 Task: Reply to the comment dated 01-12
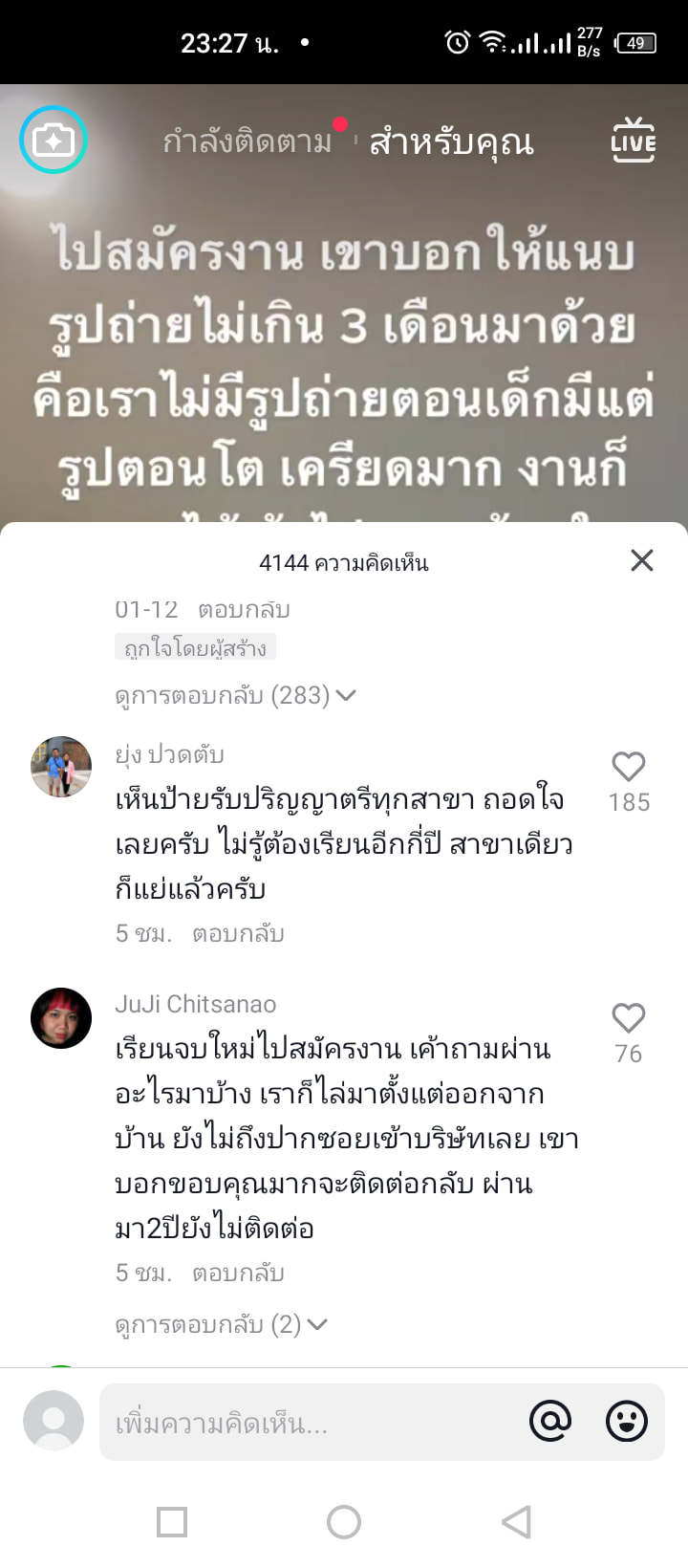(244, 609)
